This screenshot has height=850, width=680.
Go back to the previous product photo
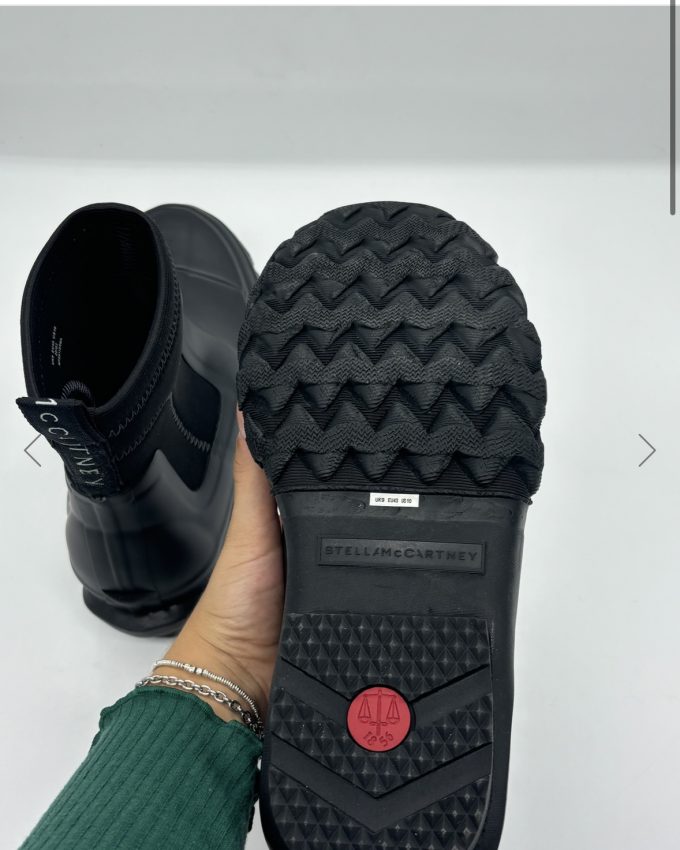(33, 450)
